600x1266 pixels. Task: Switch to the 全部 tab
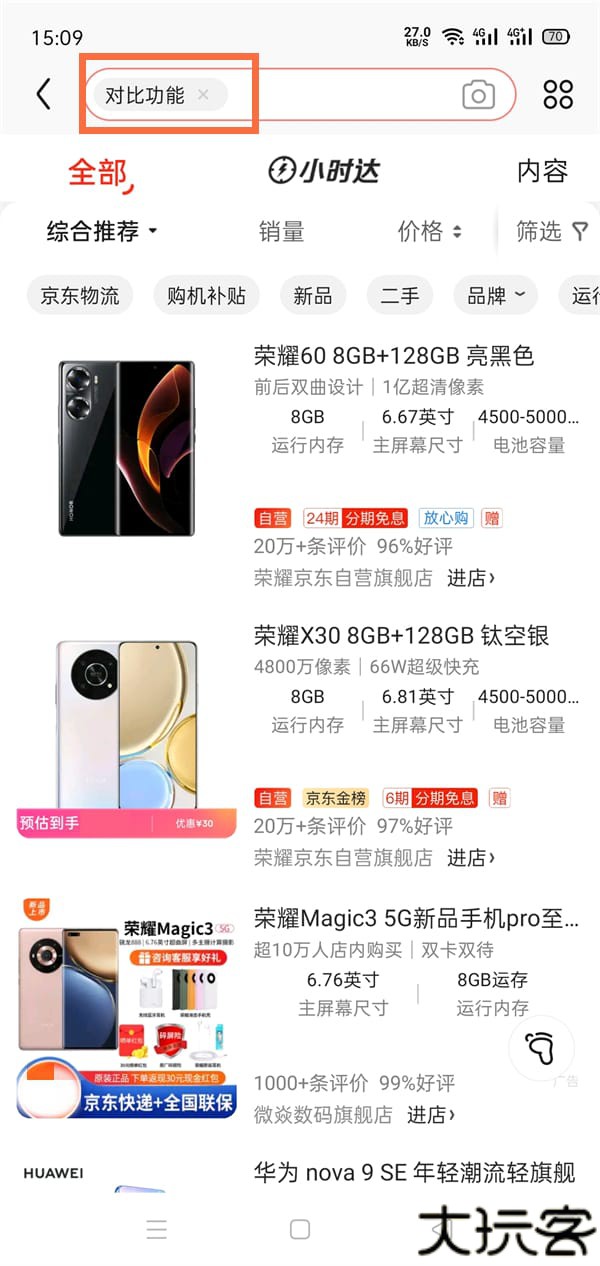point(99,172)
